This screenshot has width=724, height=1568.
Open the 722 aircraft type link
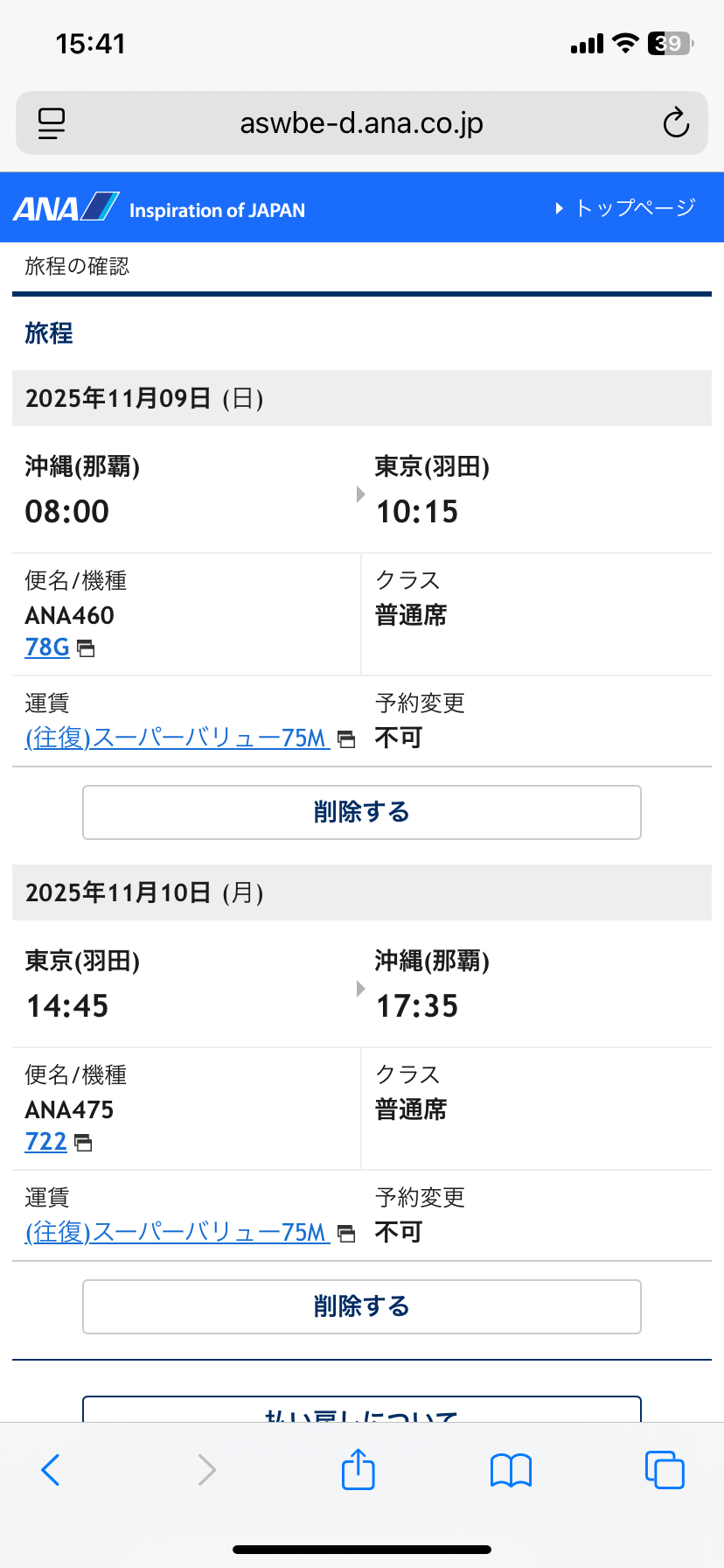[x=46, y=1142]
